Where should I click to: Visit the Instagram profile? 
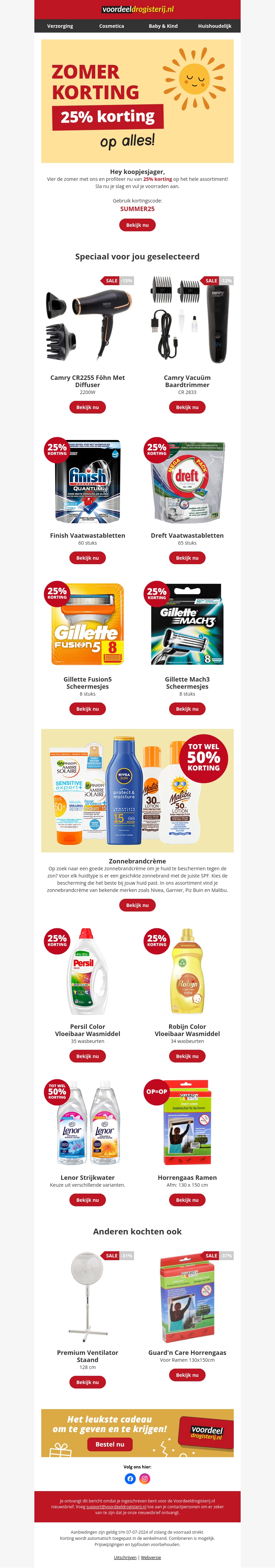point(144,1478)
